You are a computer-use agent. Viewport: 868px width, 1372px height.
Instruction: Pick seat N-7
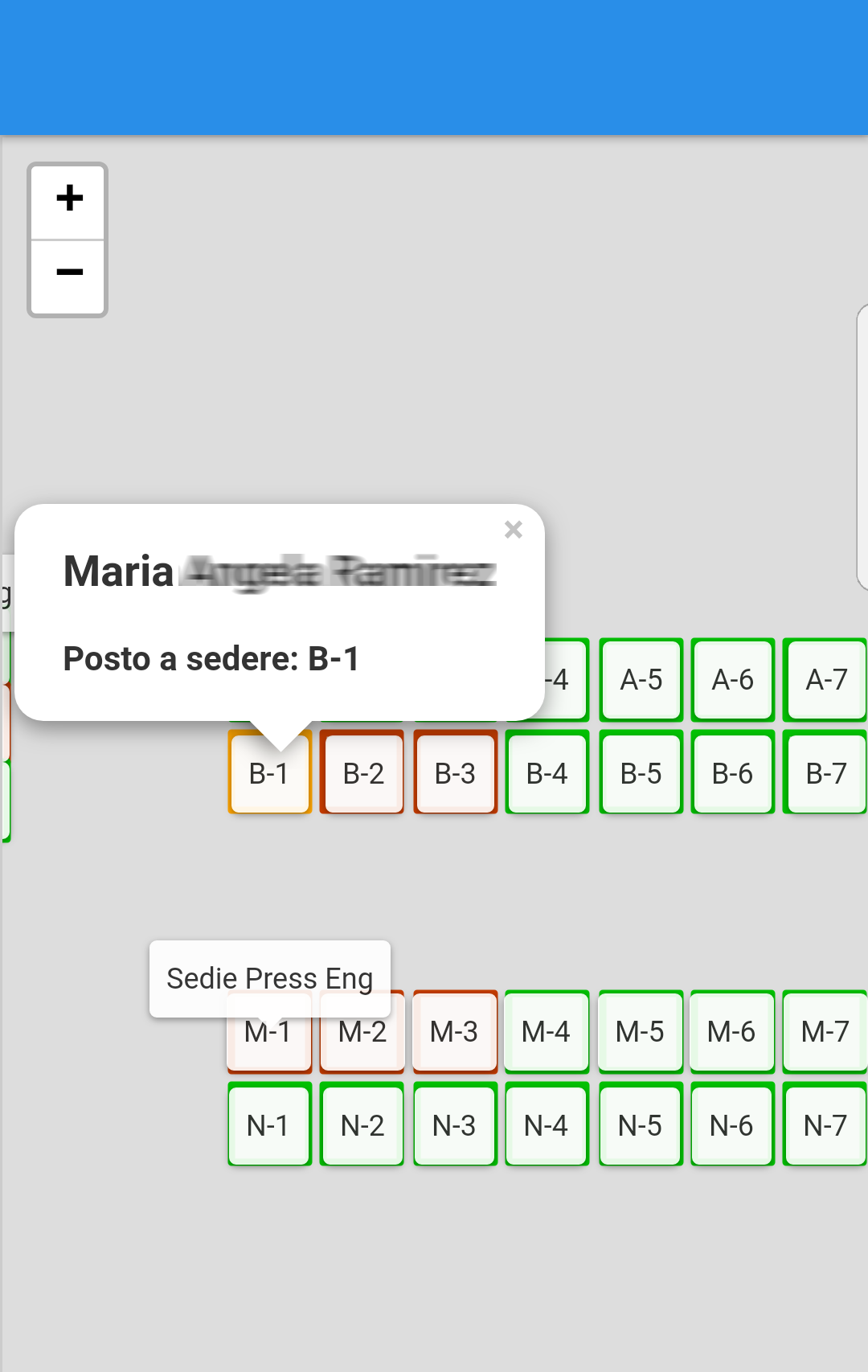pyautogui.click(x=825, y=1125)
